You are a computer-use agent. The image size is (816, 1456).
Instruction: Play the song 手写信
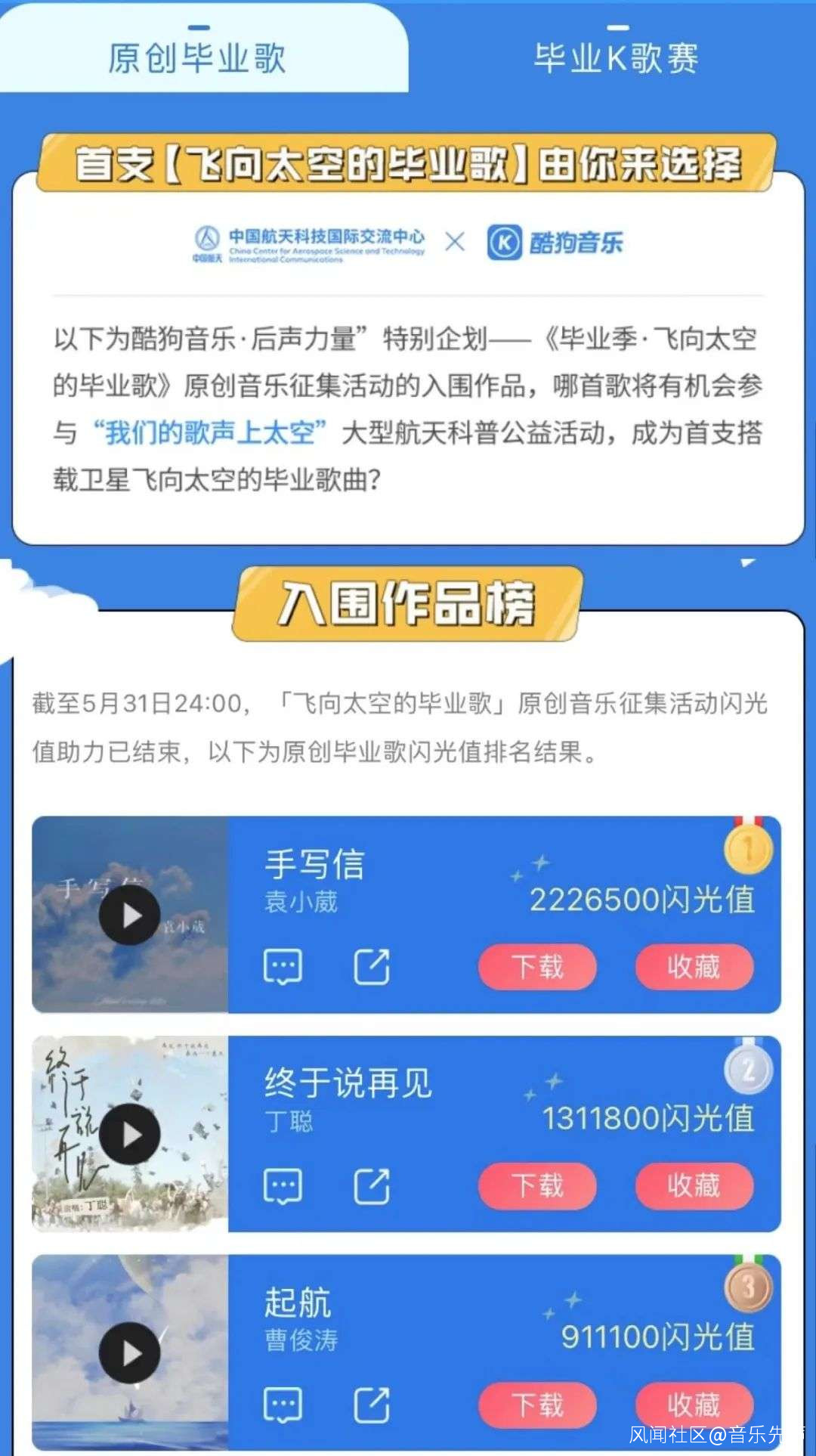(x=130, y=915)
